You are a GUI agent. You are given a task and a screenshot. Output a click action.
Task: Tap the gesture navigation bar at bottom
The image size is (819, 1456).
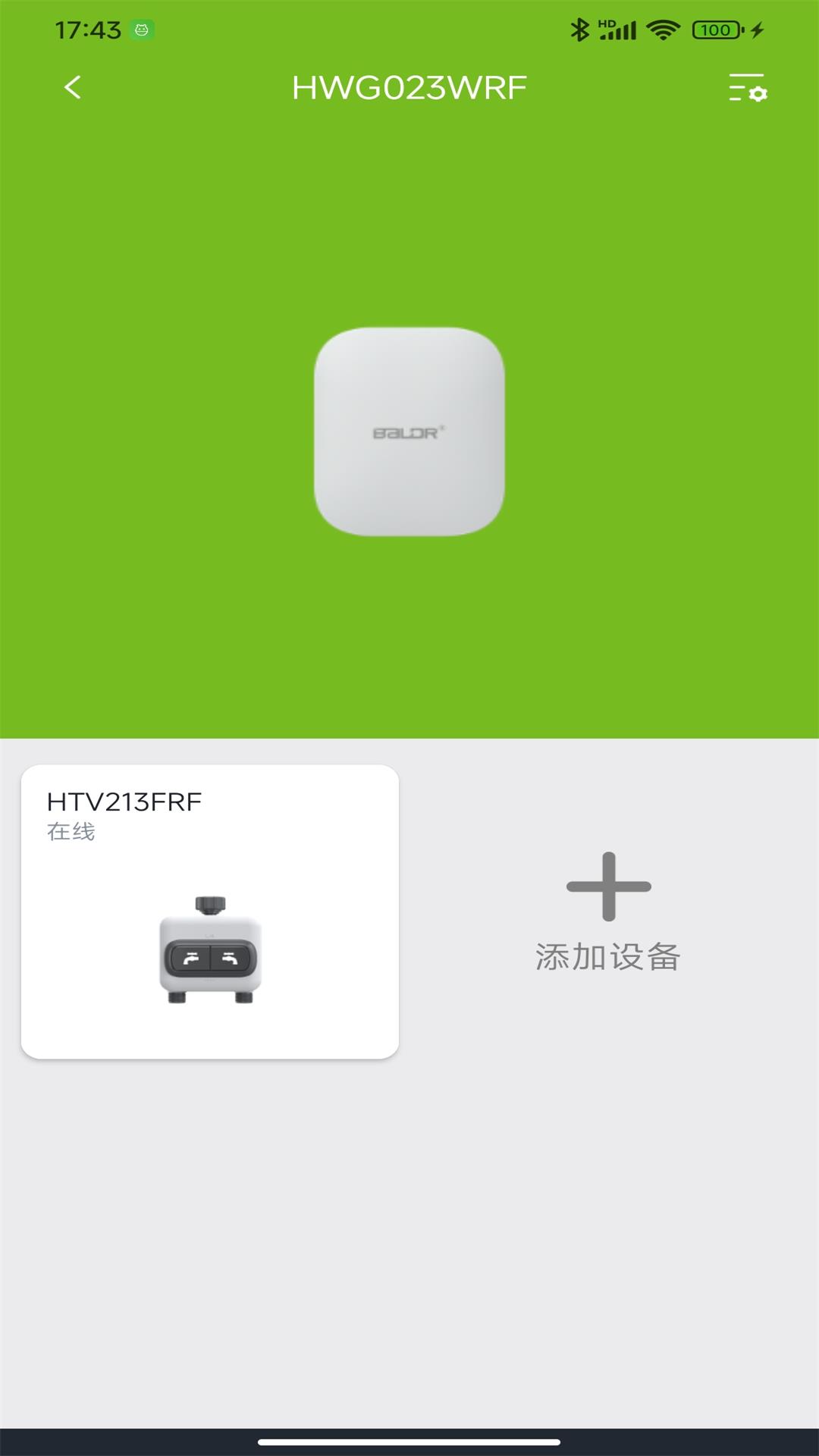(409, 1439)
